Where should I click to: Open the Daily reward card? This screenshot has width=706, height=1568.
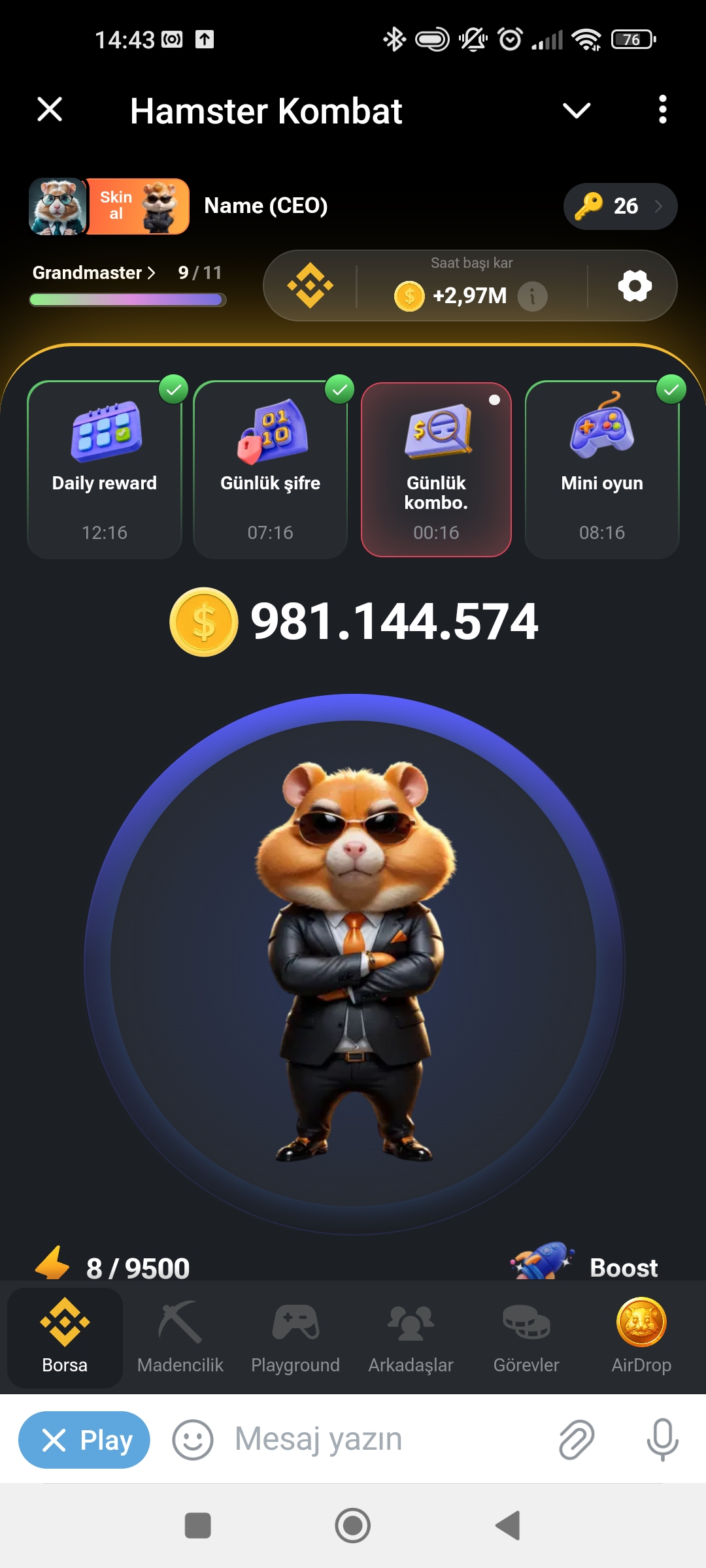click(x=105, y=469)
